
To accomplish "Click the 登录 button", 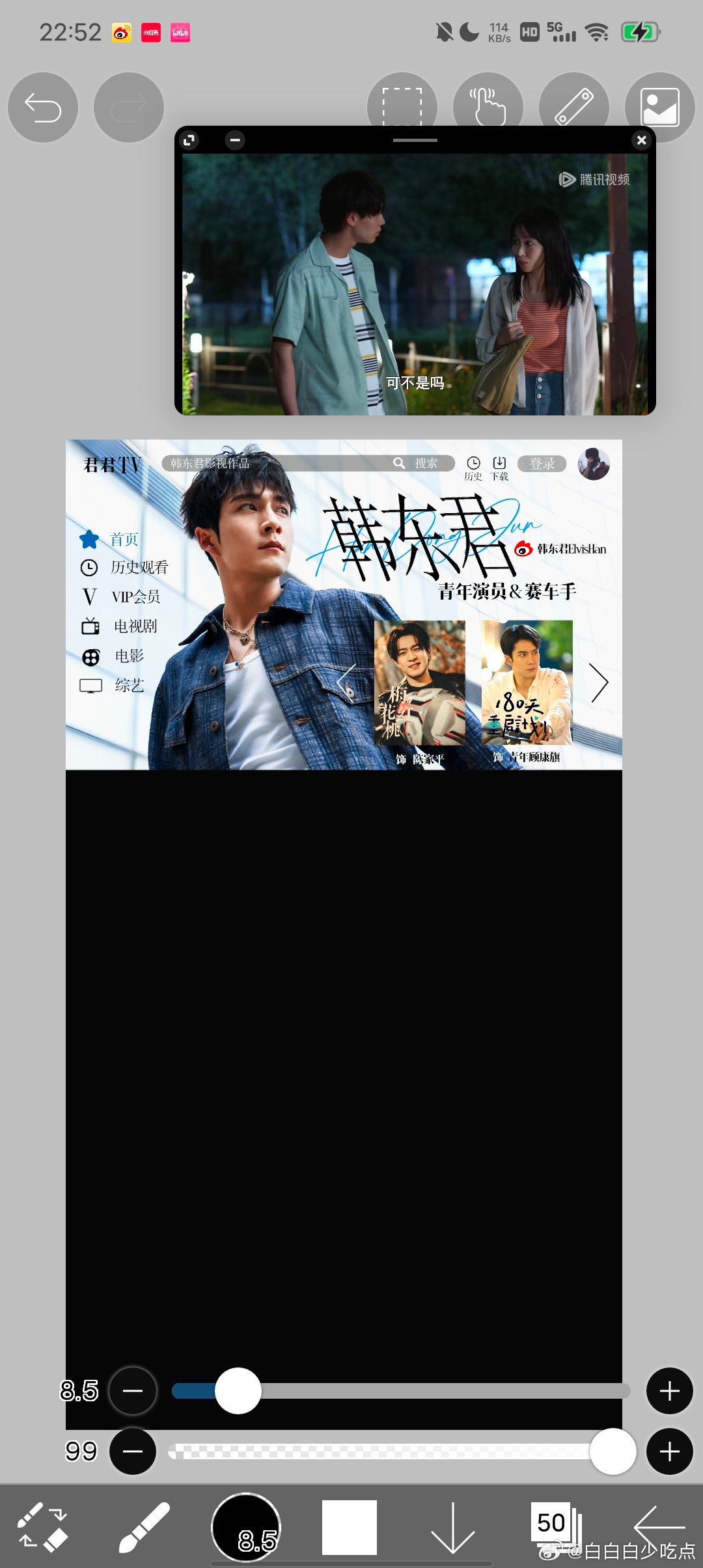I will coord(542,464).
